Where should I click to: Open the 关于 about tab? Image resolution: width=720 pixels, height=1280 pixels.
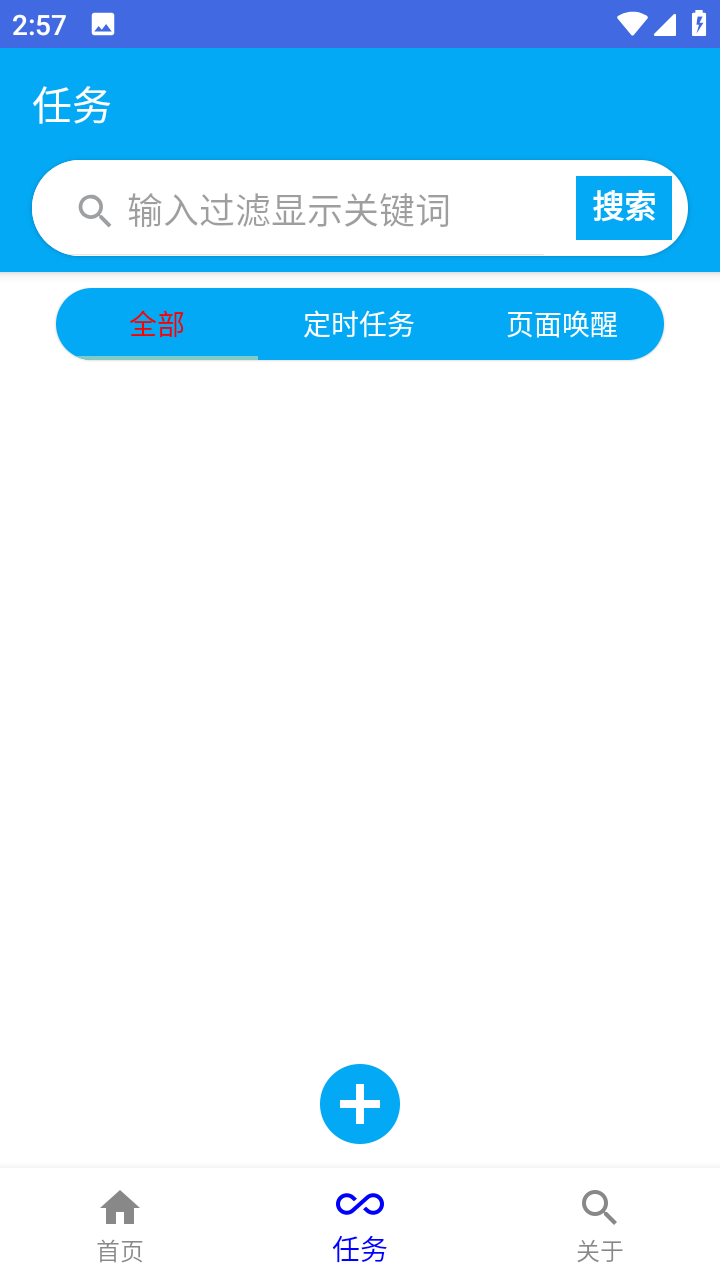pyautogui.click(x=600, y=1225)
